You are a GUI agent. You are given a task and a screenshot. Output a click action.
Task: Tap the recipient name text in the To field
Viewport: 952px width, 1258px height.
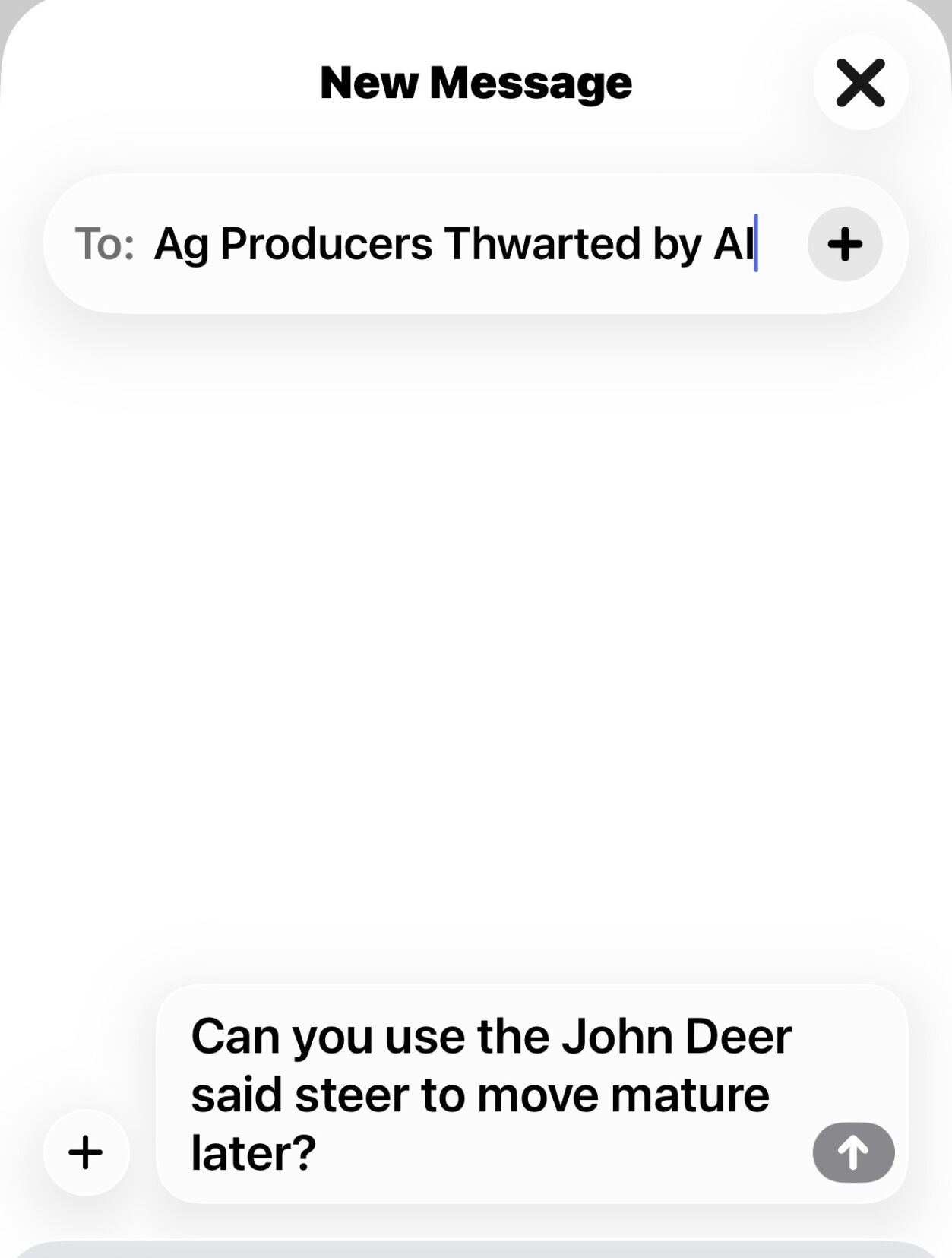pos(454,245)
